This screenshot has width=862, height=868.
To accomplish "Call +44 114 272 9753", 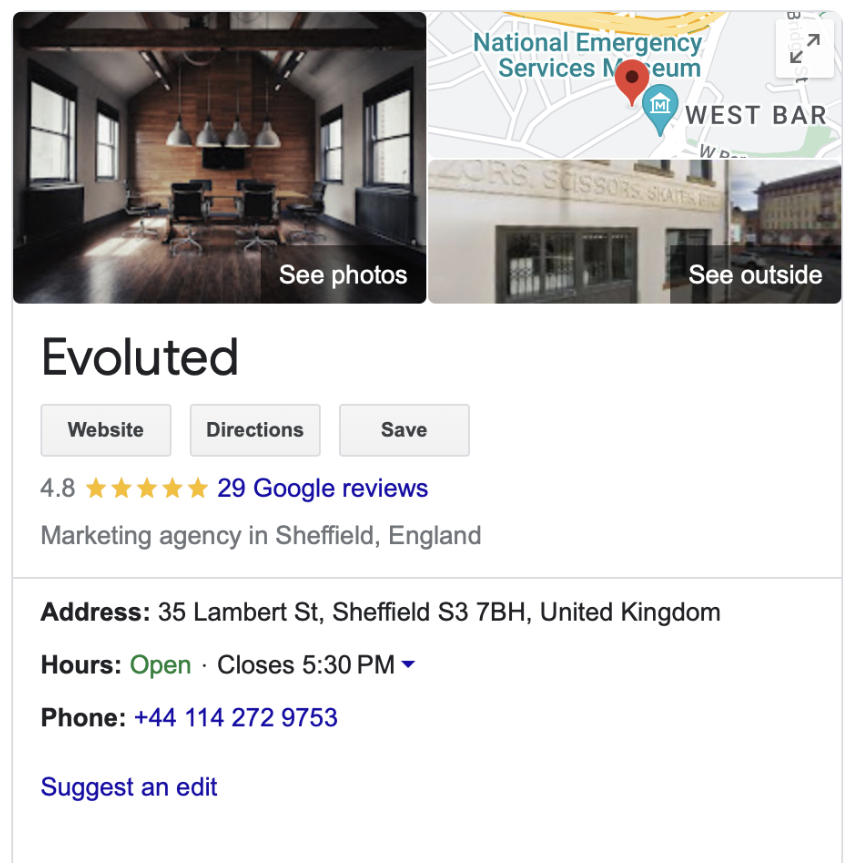I will [236, 718].
